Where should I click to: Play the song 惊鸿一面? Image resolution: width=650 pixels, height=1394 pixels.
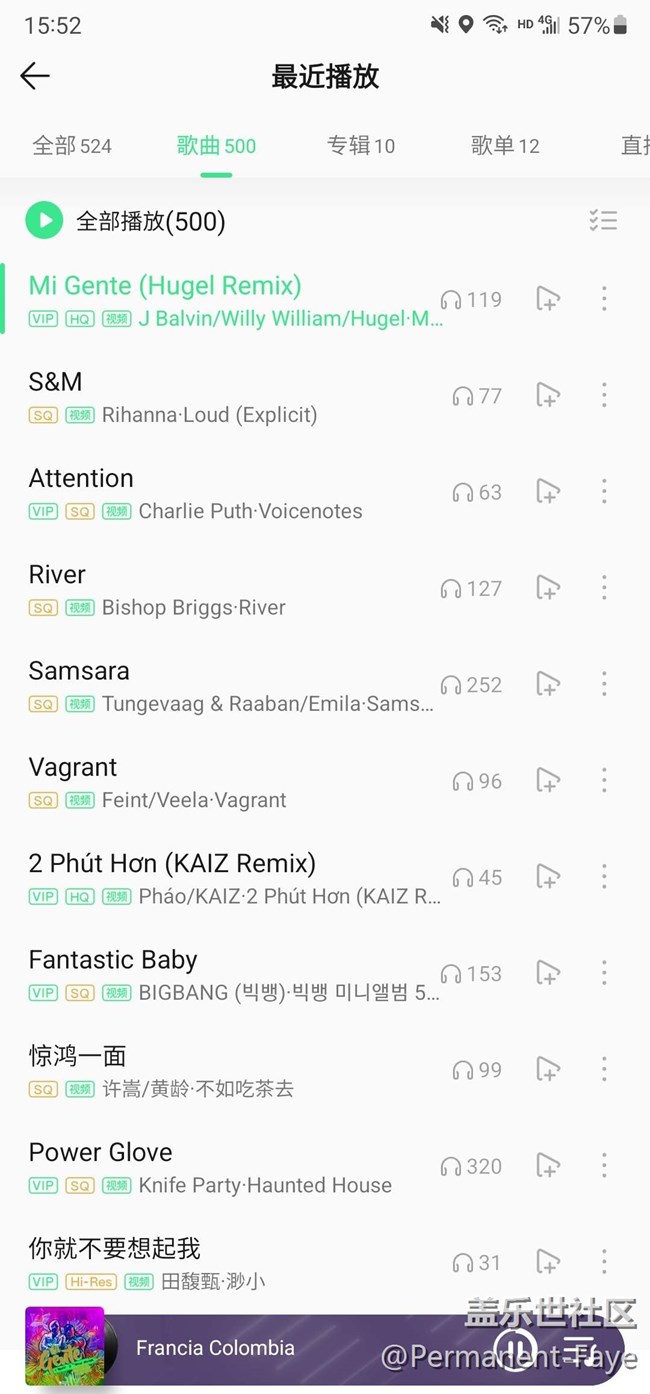[230, 1070]
